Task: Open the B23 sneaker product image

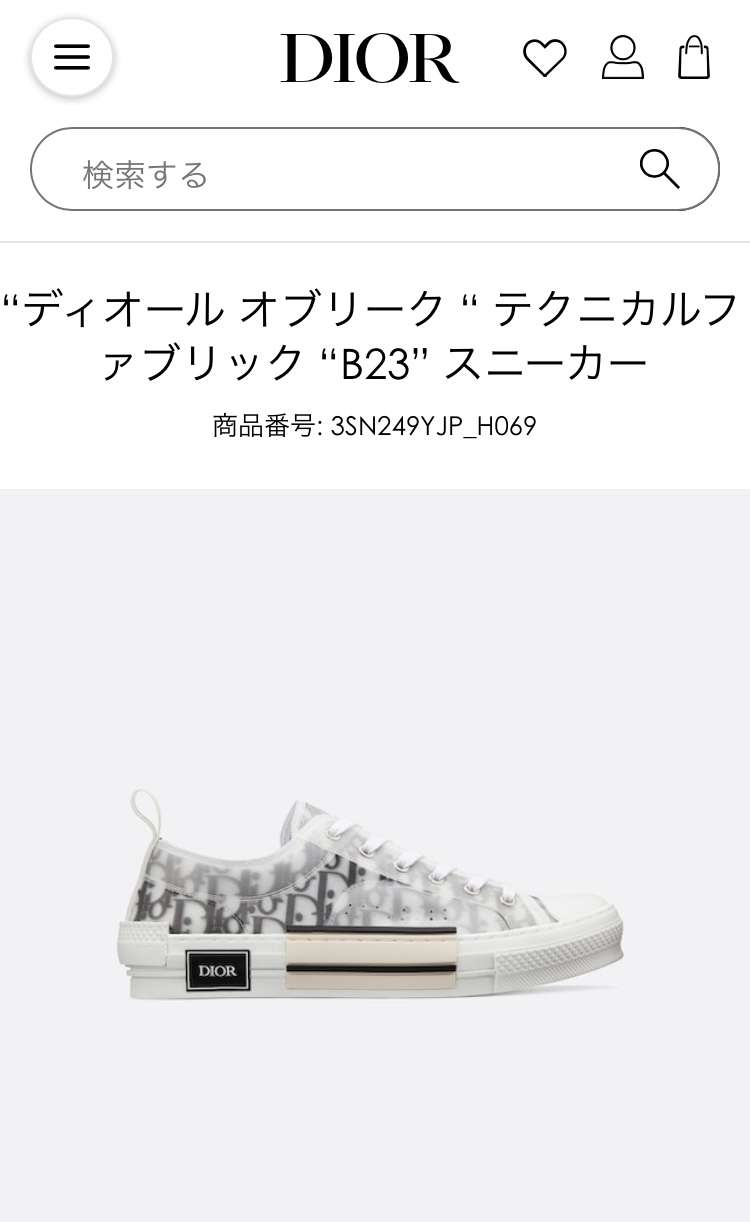Action: tap(375, 893)
